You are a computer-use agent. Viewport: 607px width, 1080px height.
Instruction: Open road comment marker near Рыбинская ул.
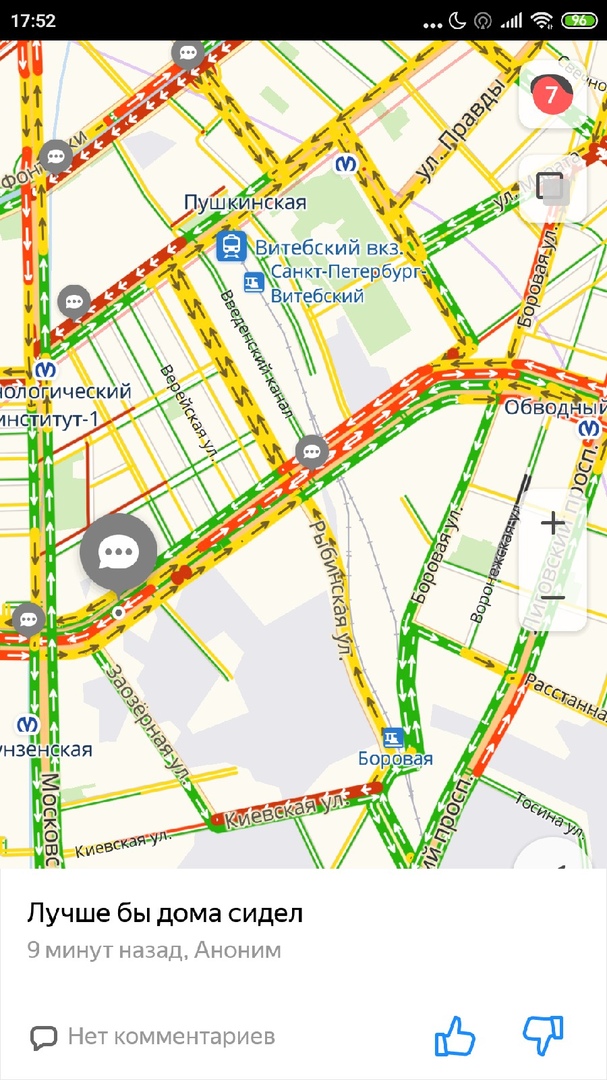click(x=313, y=452)
